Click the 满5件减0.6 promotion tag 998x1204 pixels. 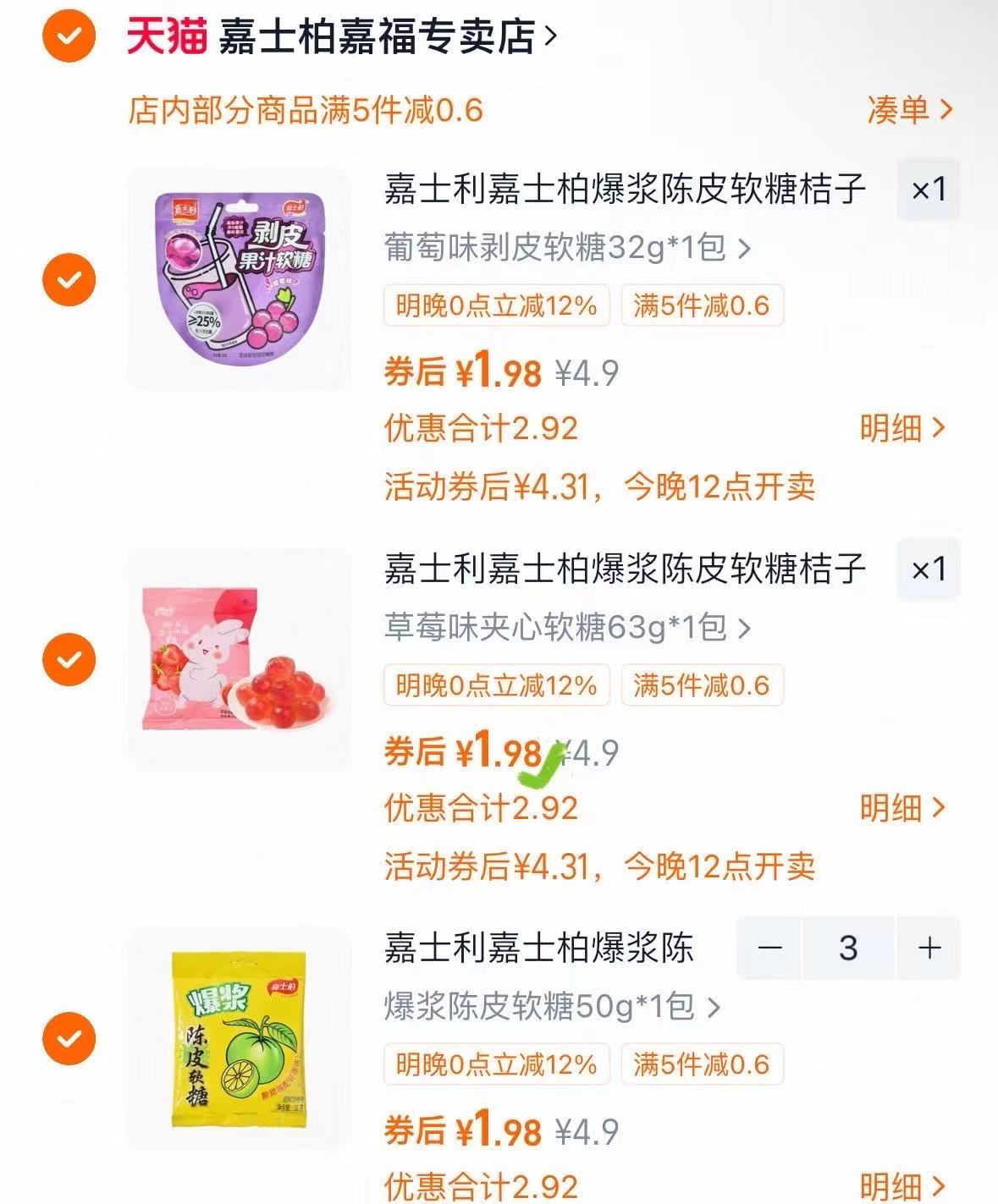701,307
